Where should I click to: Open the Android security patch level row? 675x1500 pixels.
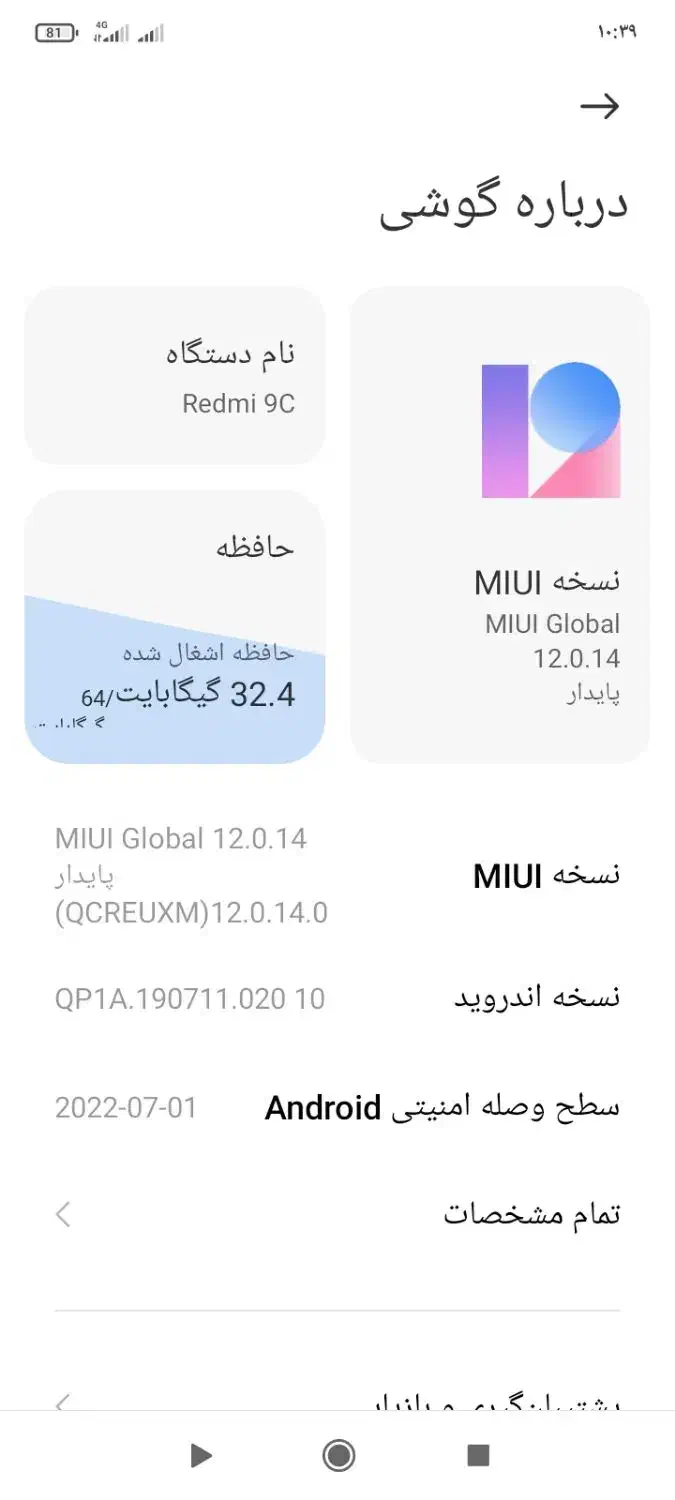(x=337, y=1107)
